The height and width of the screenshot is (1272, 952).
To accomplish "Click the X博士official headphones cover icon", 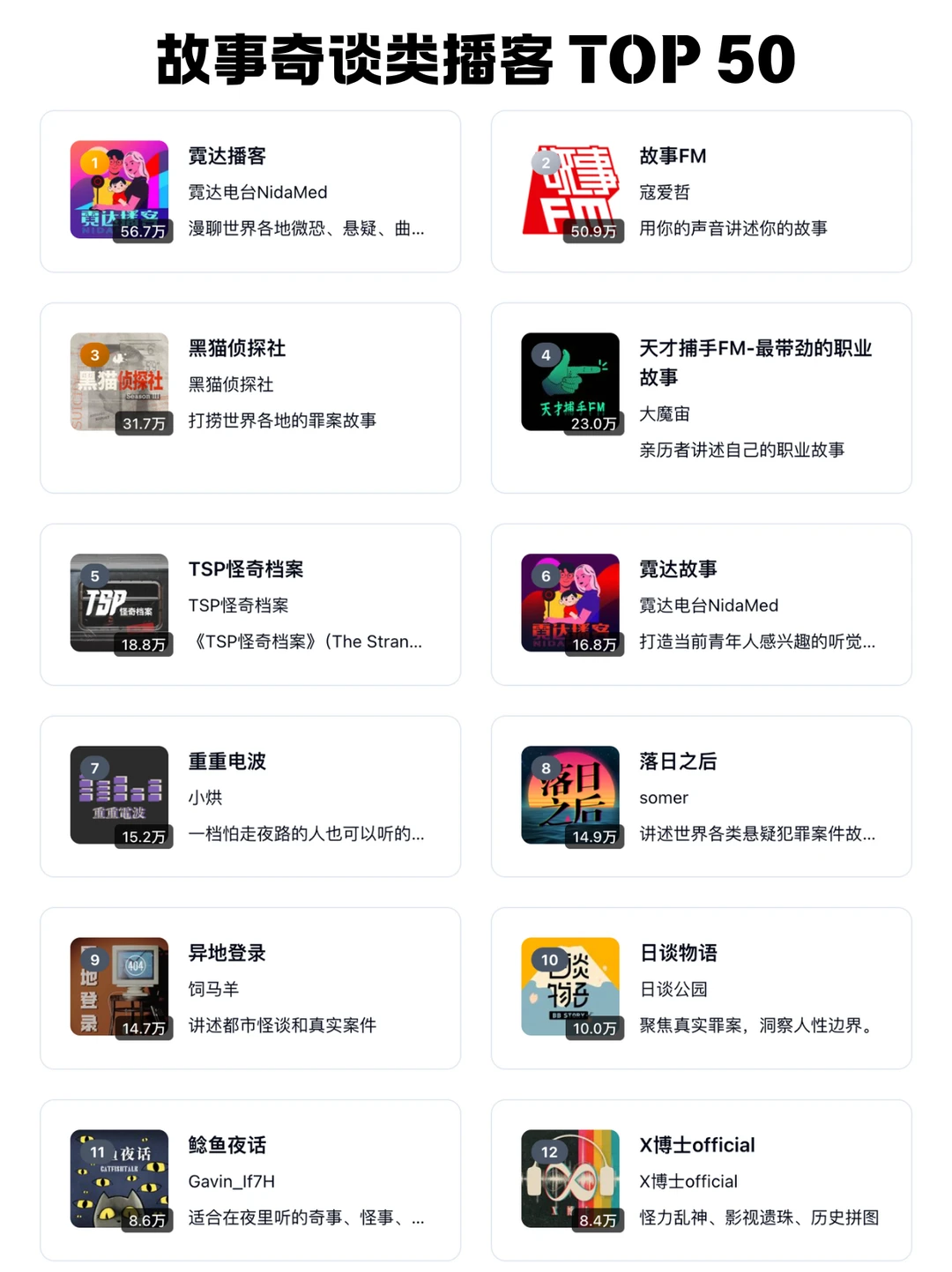I will pyautogui.click(x=569, y=1179).
